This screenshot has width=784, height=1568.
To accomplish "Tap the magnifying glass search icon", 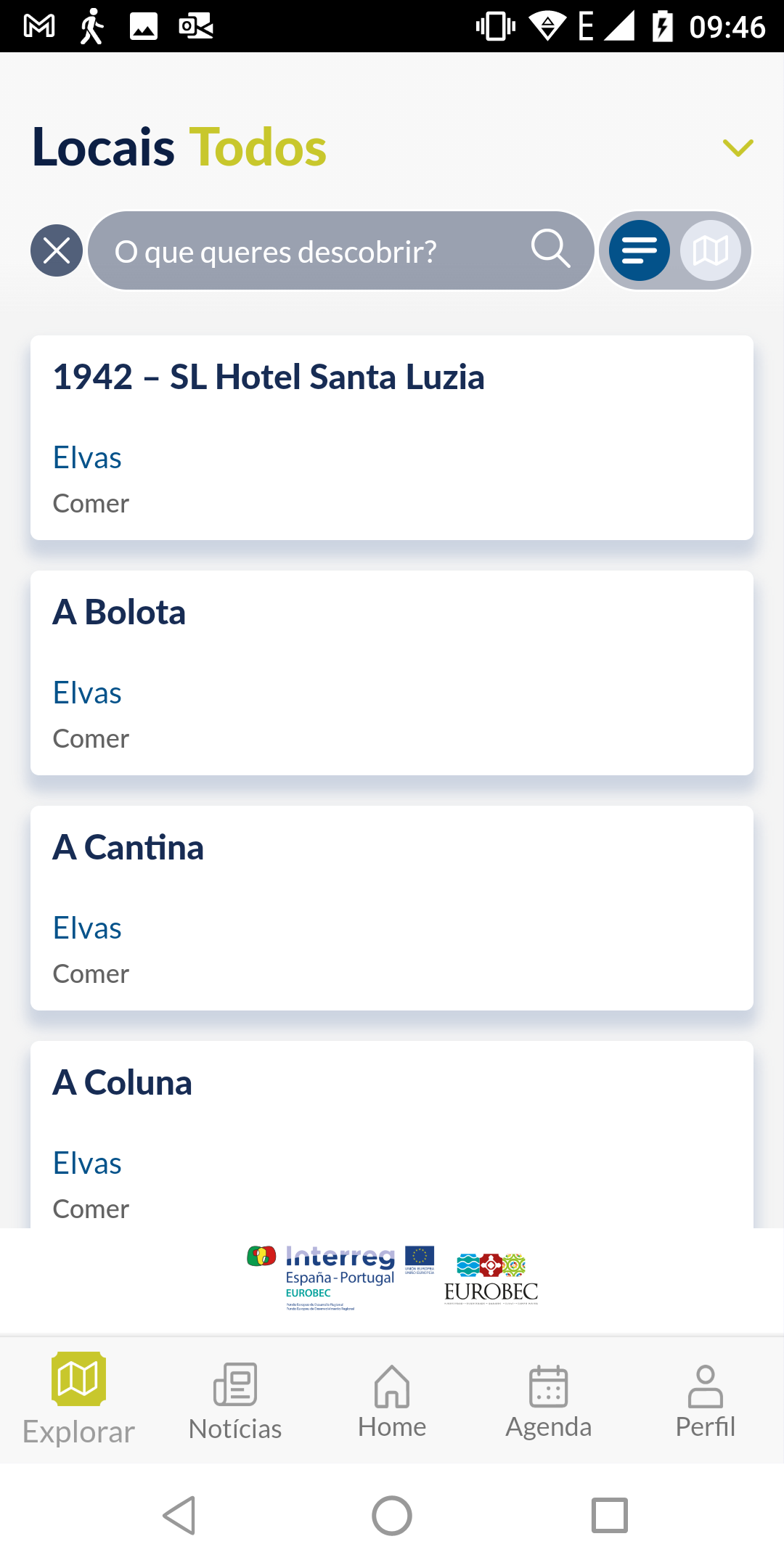I will [550, 249].
